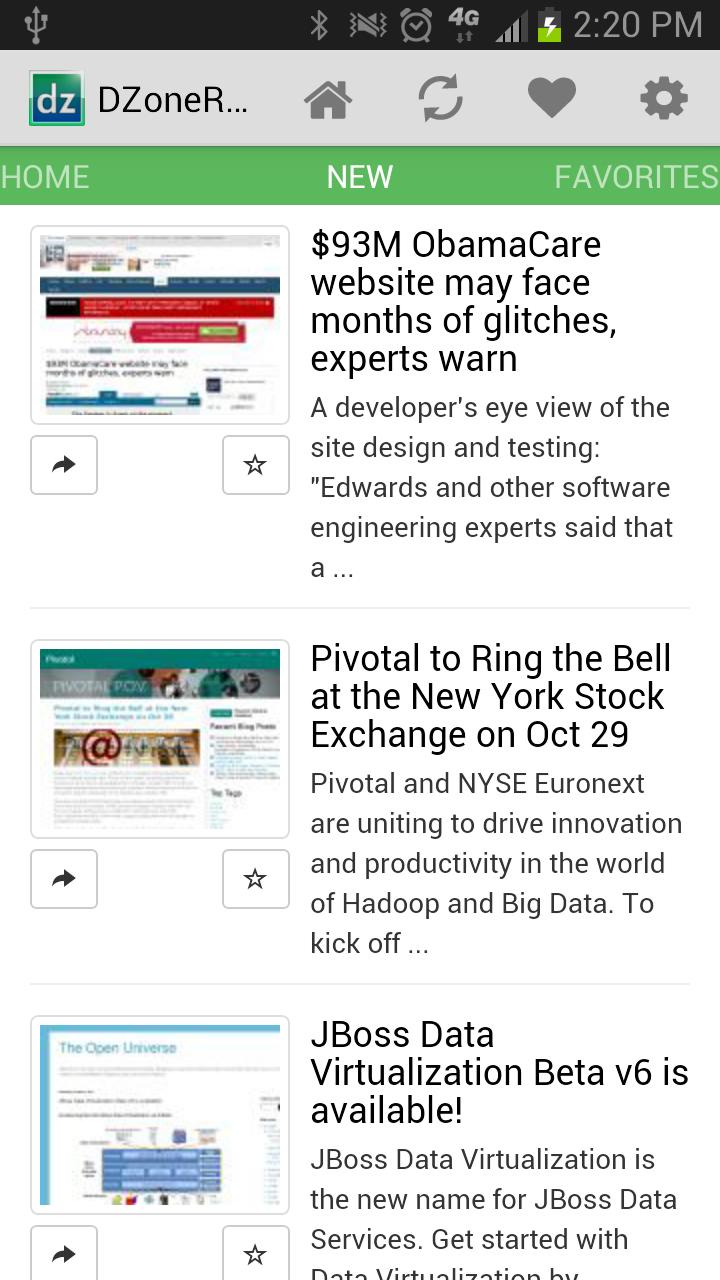Open the app settings gear

click(663, 97)
